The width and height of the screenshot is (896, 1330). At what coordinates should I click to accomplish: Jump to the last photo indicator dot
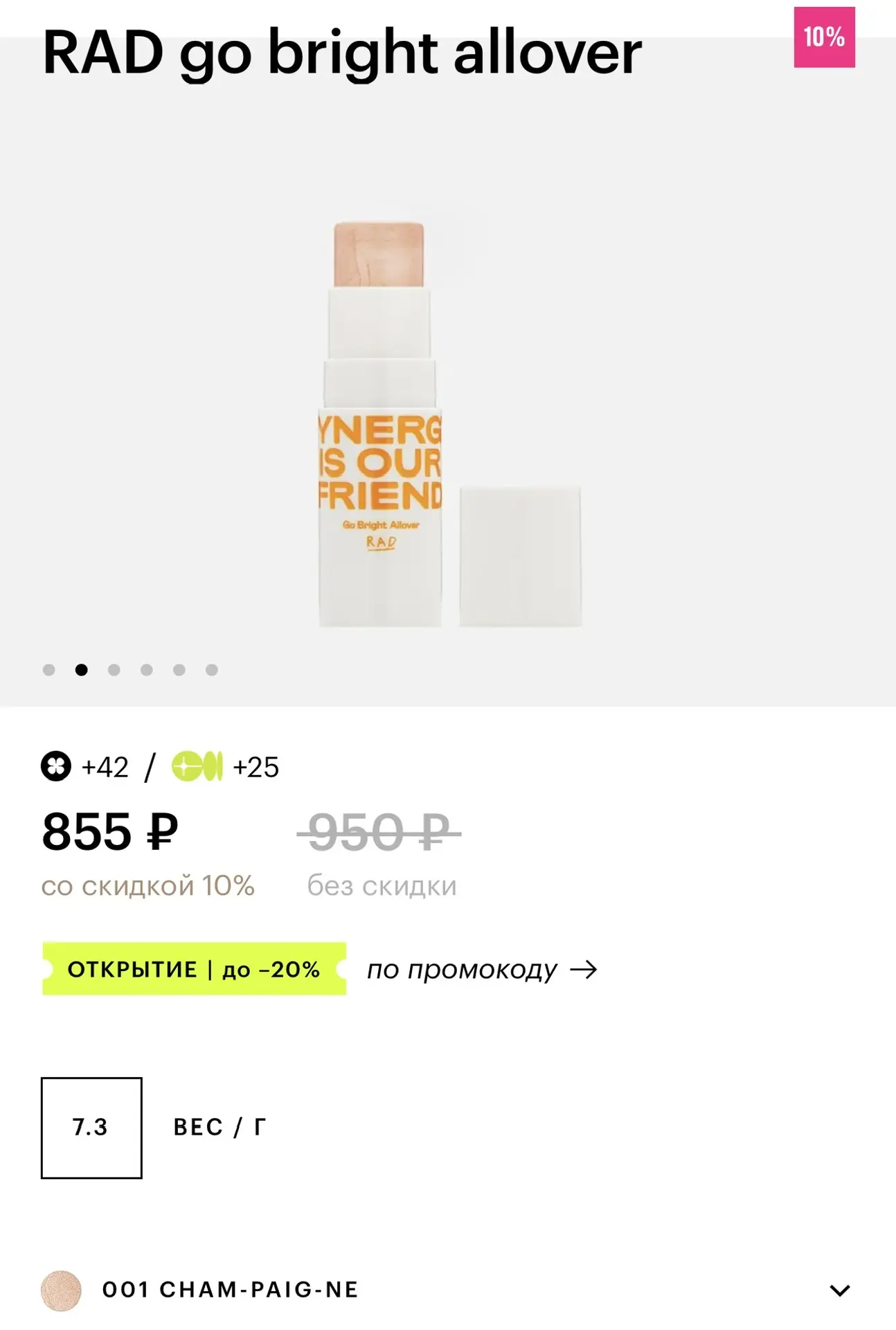212,670
